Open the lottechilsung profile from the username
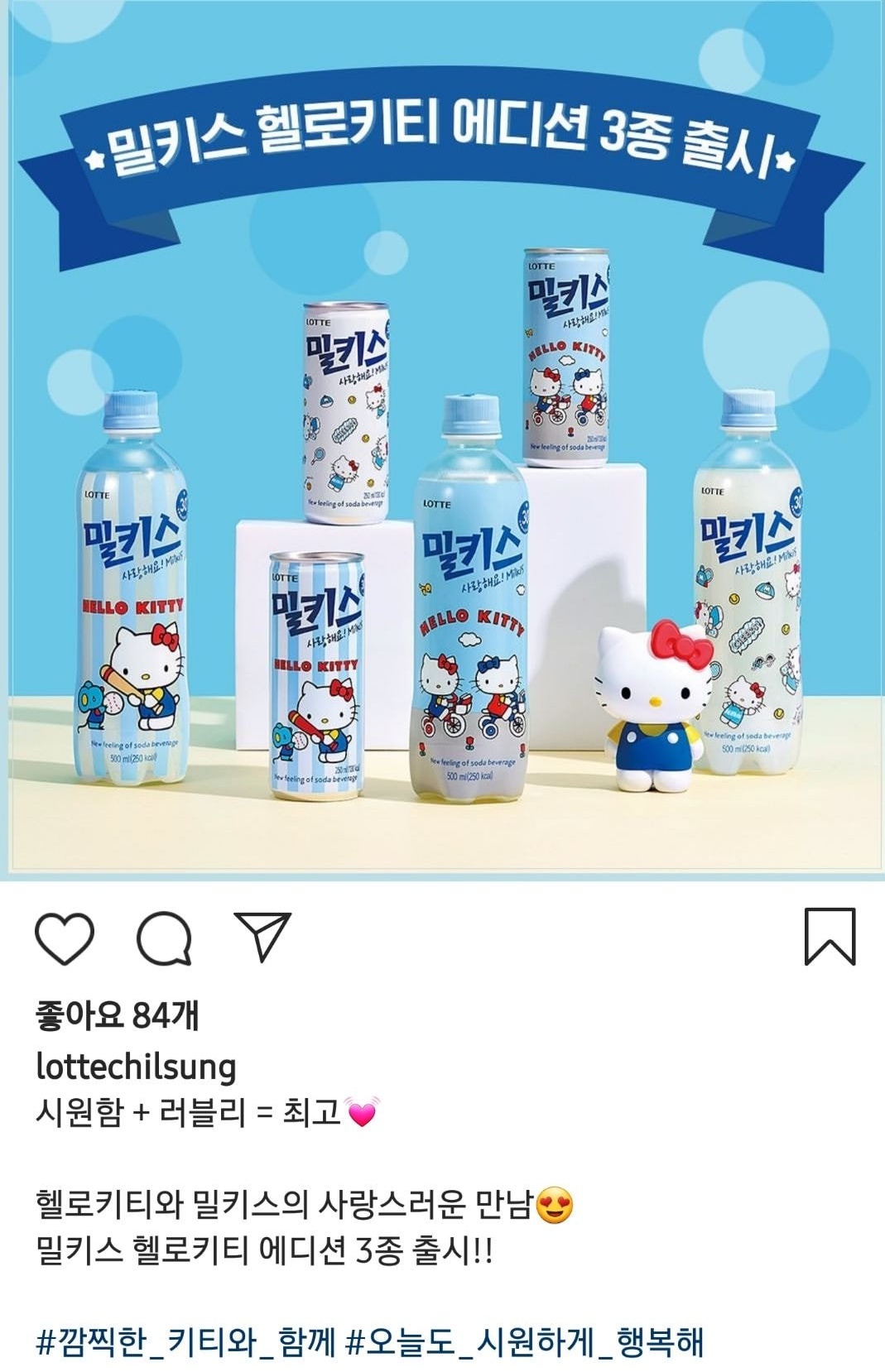The height and width of the screenshot is (1372, 885). point(136,1067)
